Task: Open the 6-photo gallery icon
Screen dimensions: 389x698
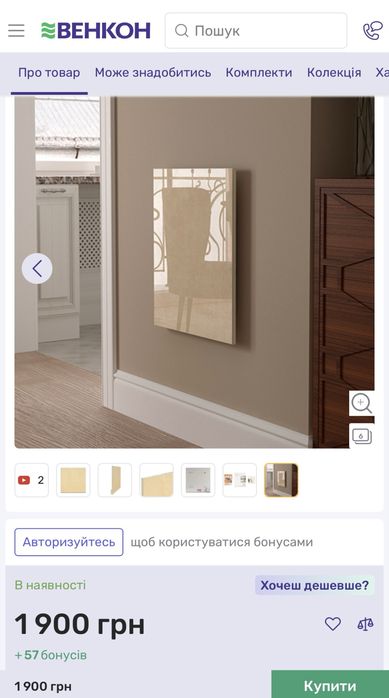Action: [361, 436]
